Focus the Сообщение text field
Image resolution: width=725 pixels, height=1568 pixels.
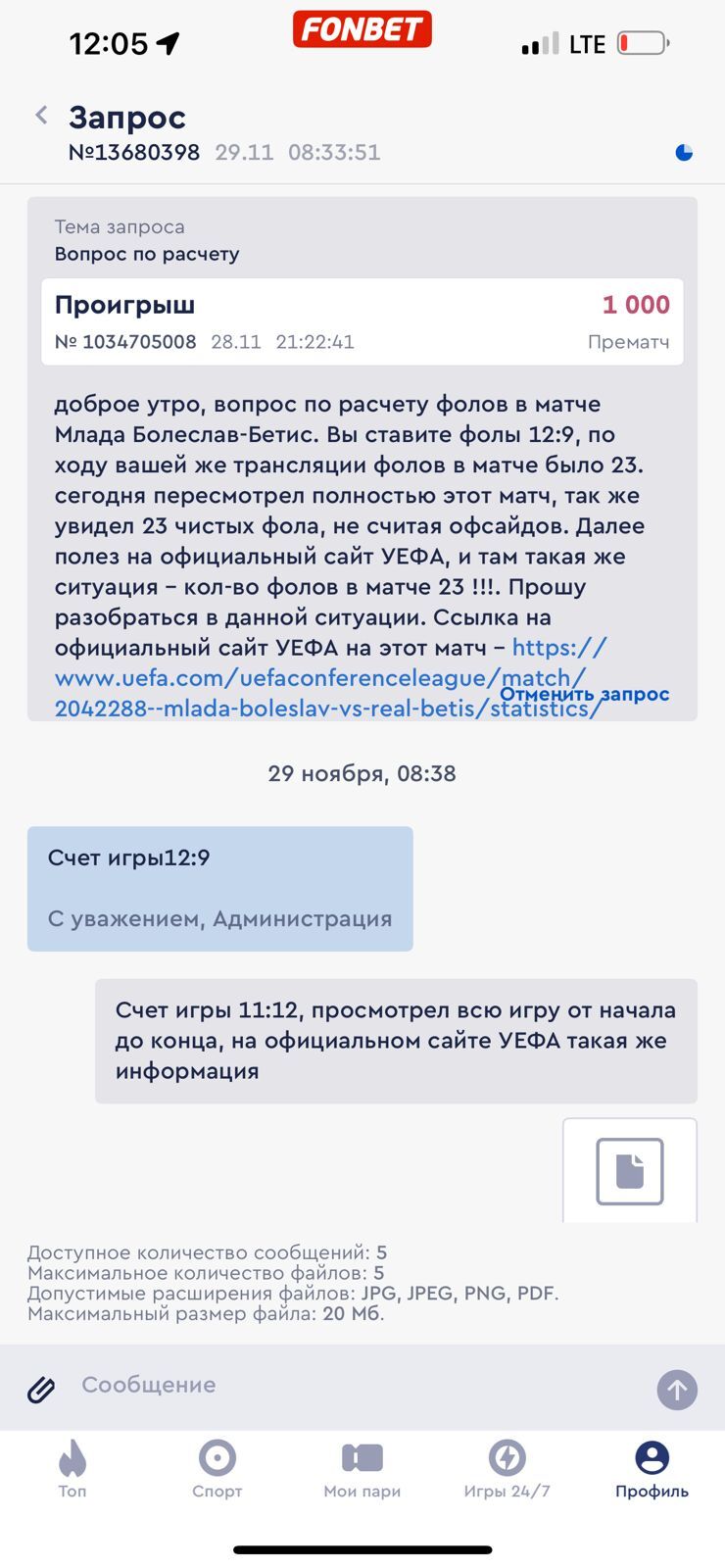click(x=353, y=1386)
